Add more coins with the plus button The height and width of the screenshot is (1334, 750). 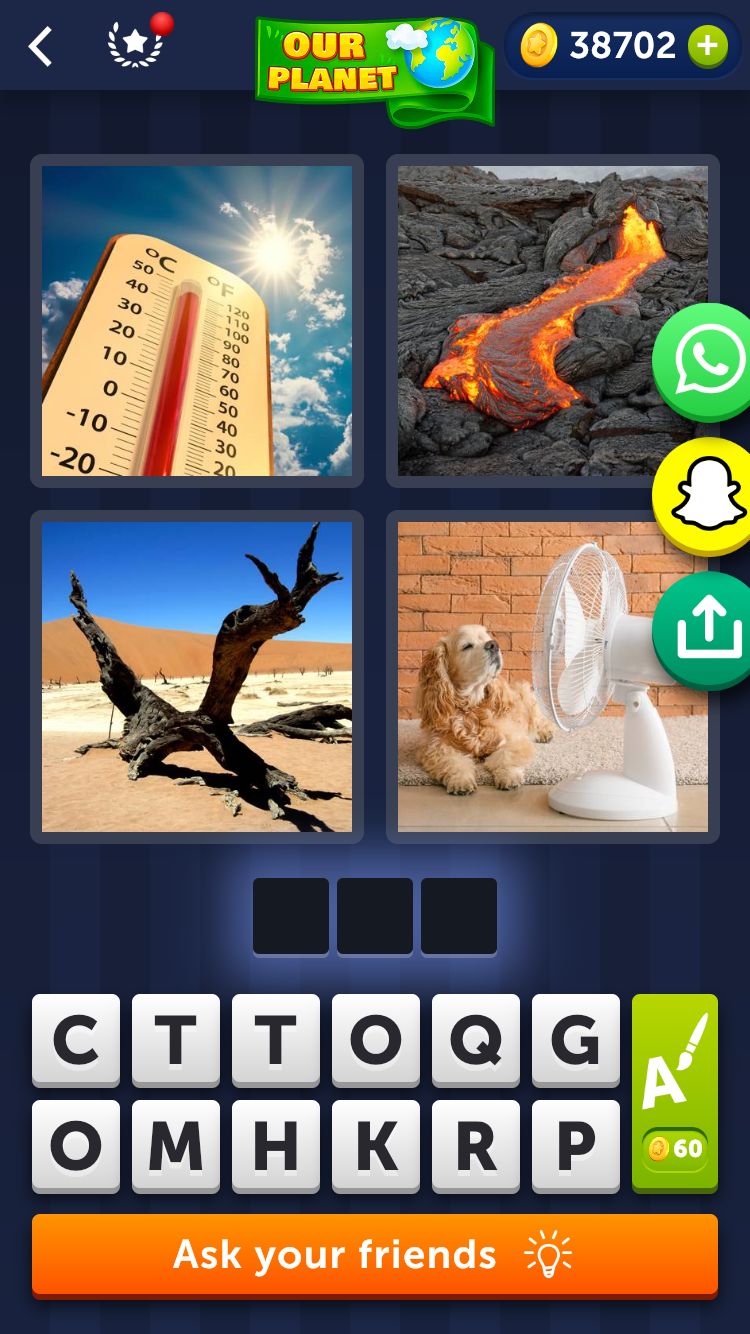coord(707,46)
